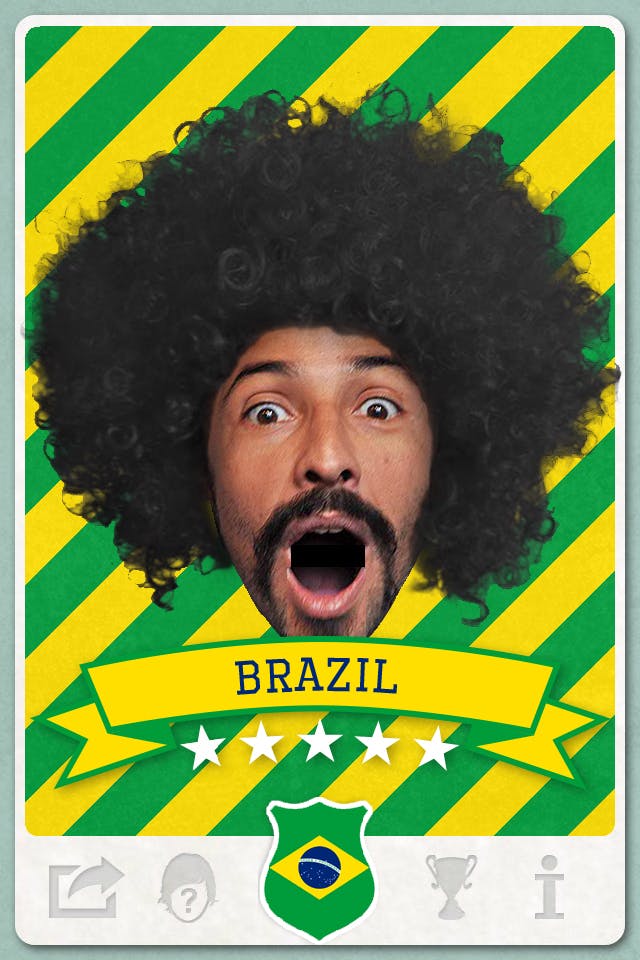Open the info icon
This screenshot has height=960, width=640.
tap(548, 887)
